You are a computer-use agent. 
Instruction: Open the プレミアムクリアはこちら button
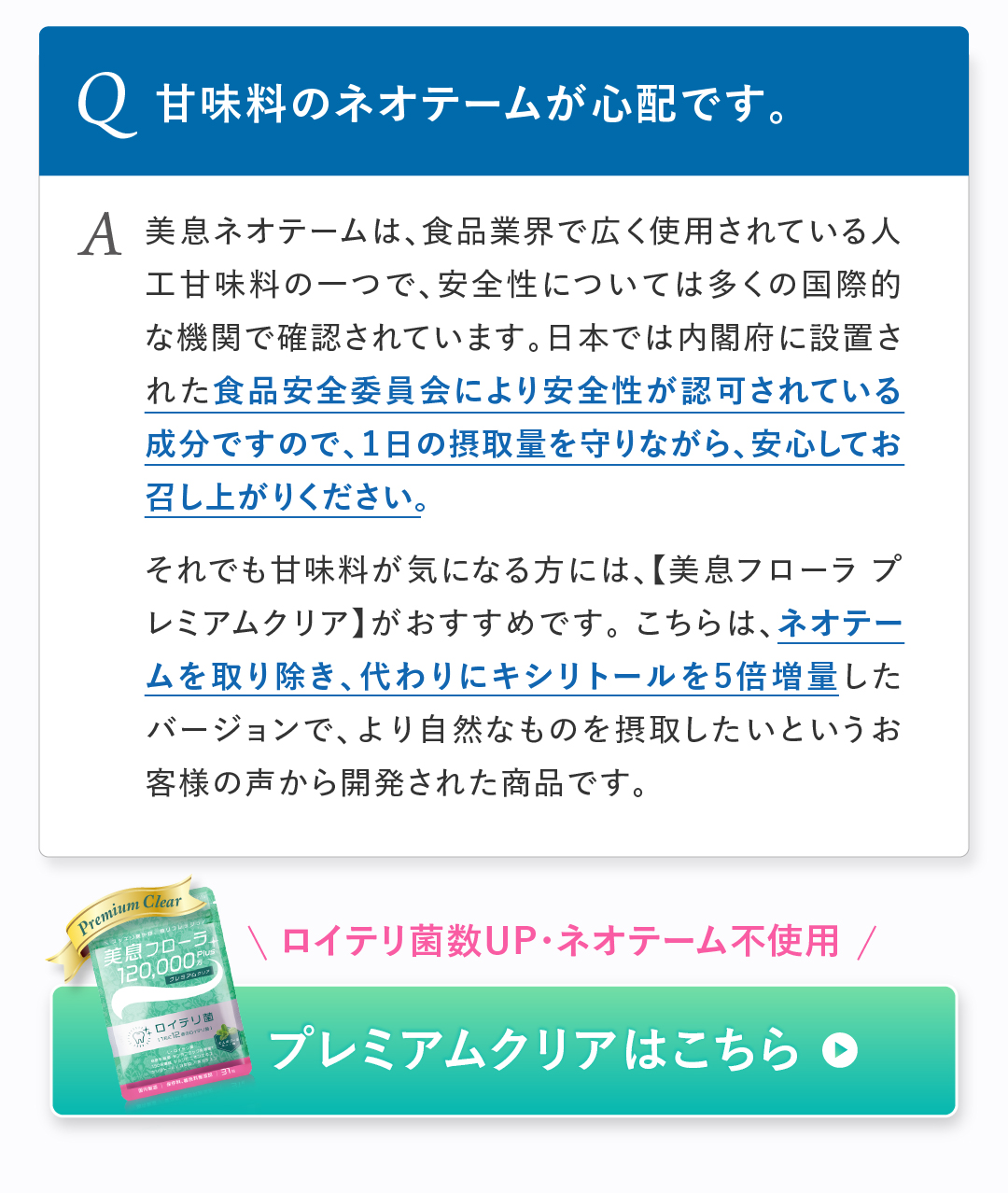(x=505, y=1050)
